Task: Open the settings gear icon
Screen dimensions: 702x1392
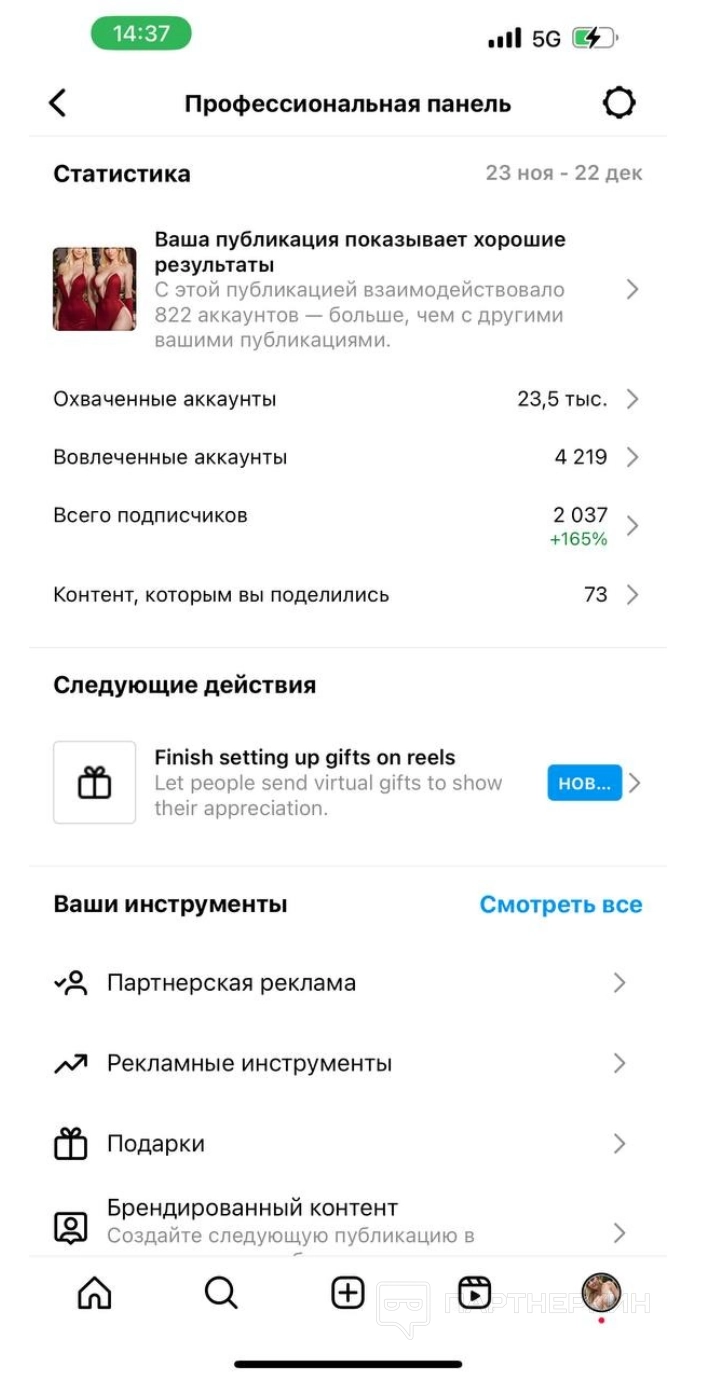Action: pyautogui.click(x=619, y=103)
